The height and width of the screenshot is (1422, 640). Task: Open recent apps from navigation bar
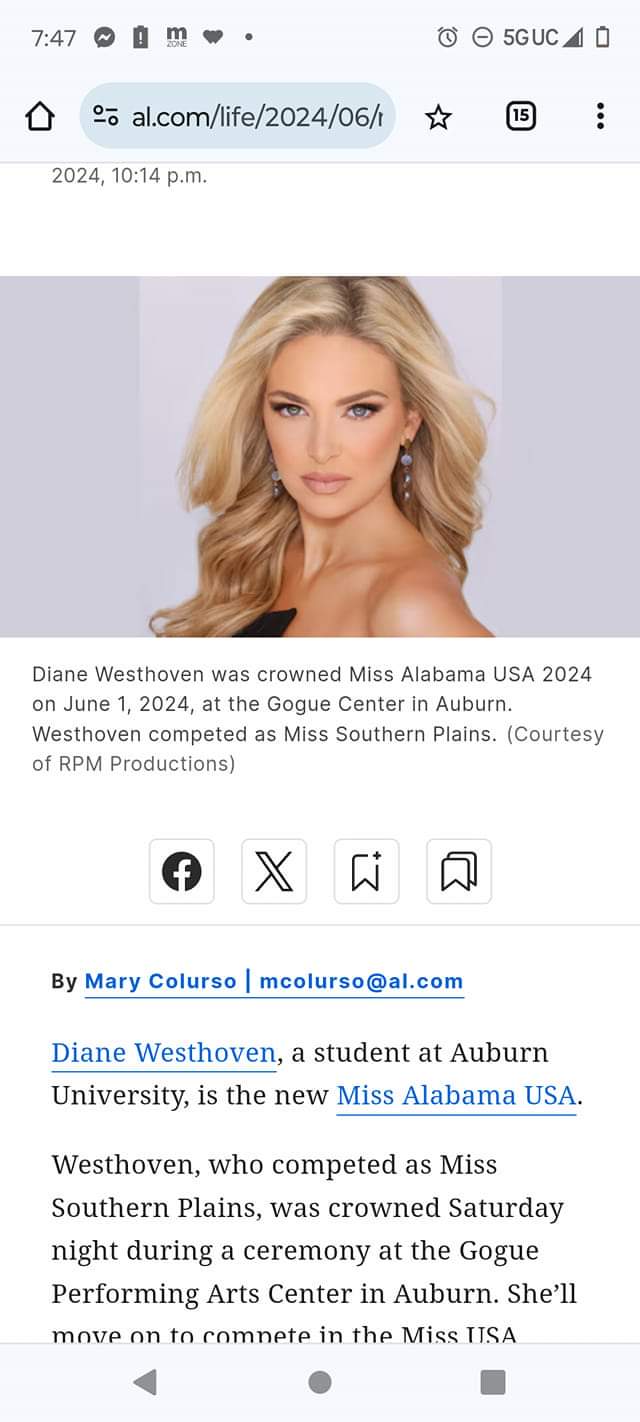tap(493, 1382)
